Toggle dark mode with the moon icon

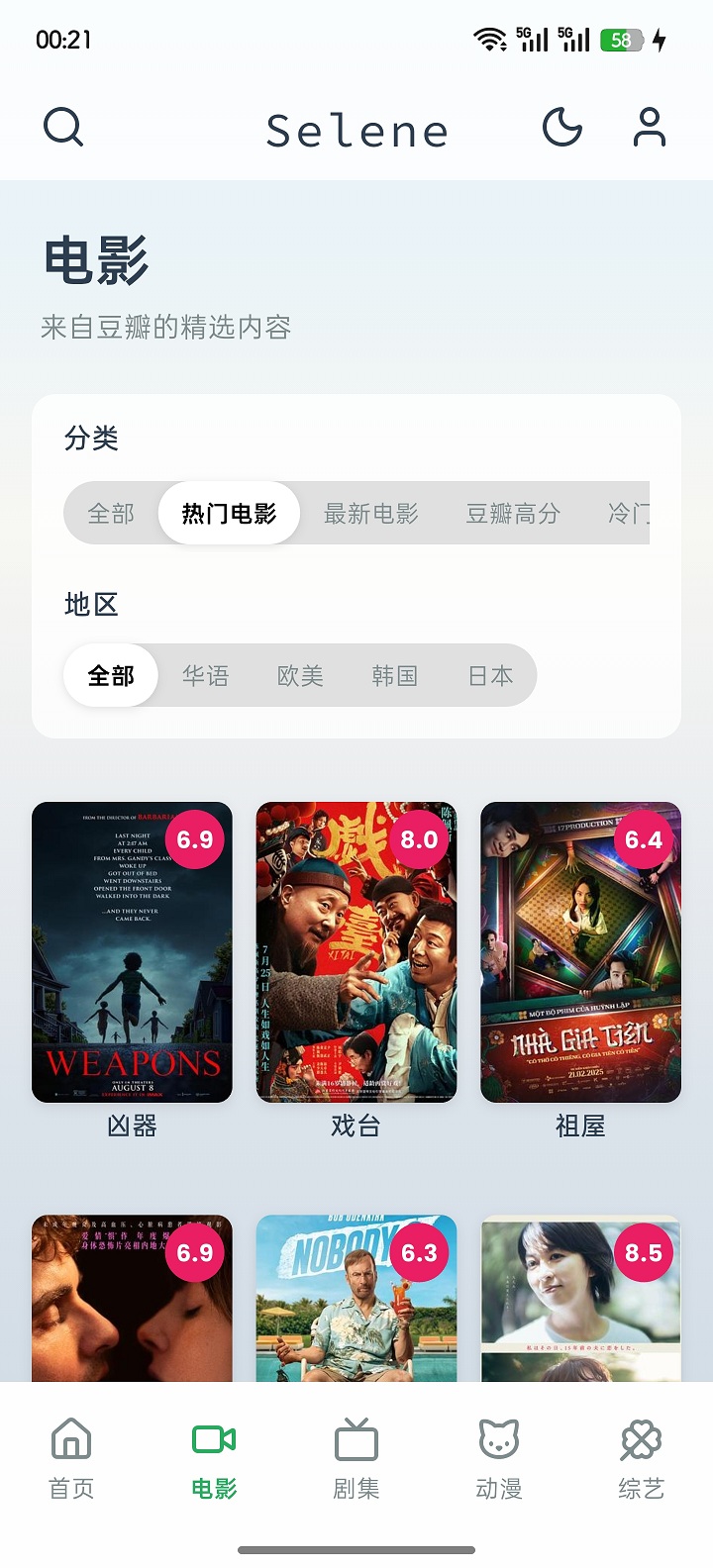tap(562, 128)
